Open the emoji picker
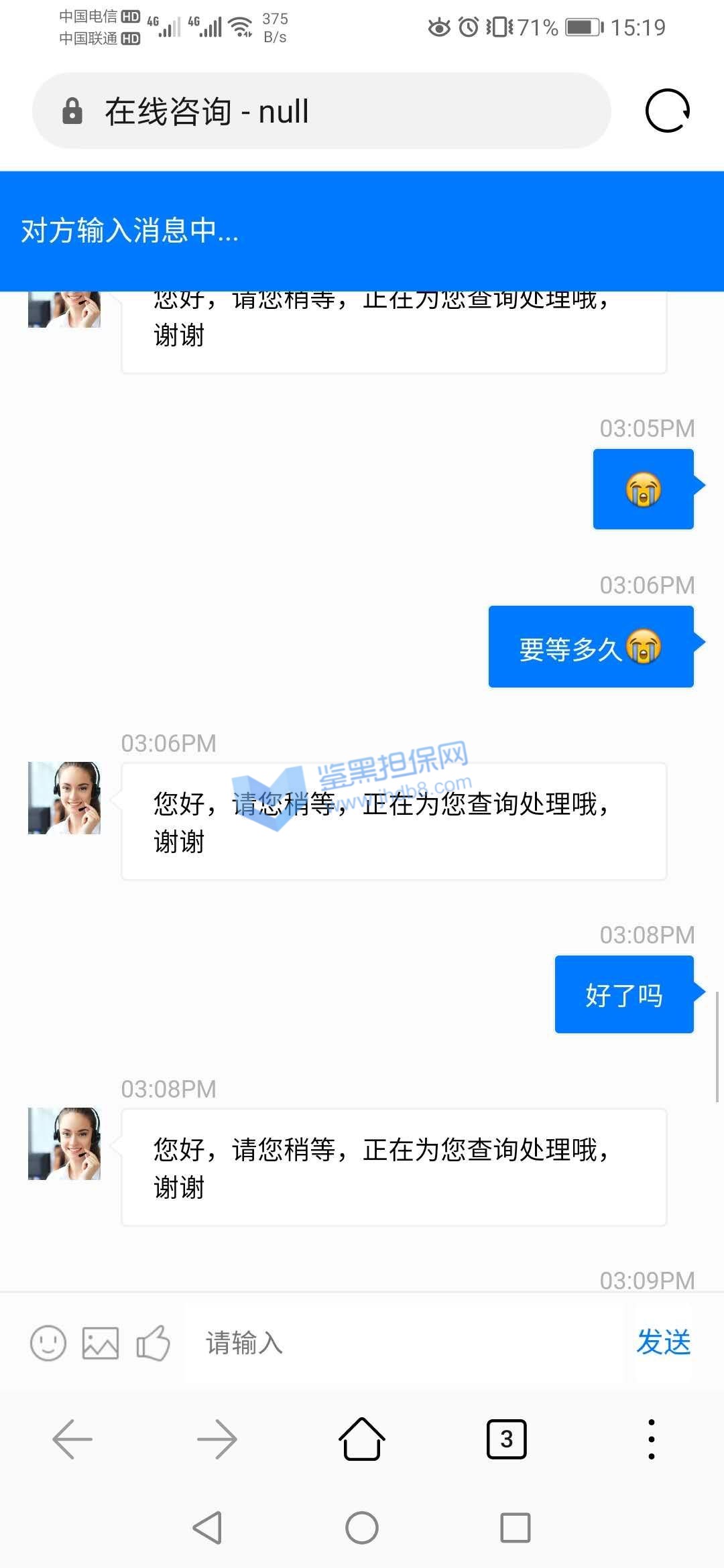This screenshot has width=724, height=1568. tap(48, 1343)
